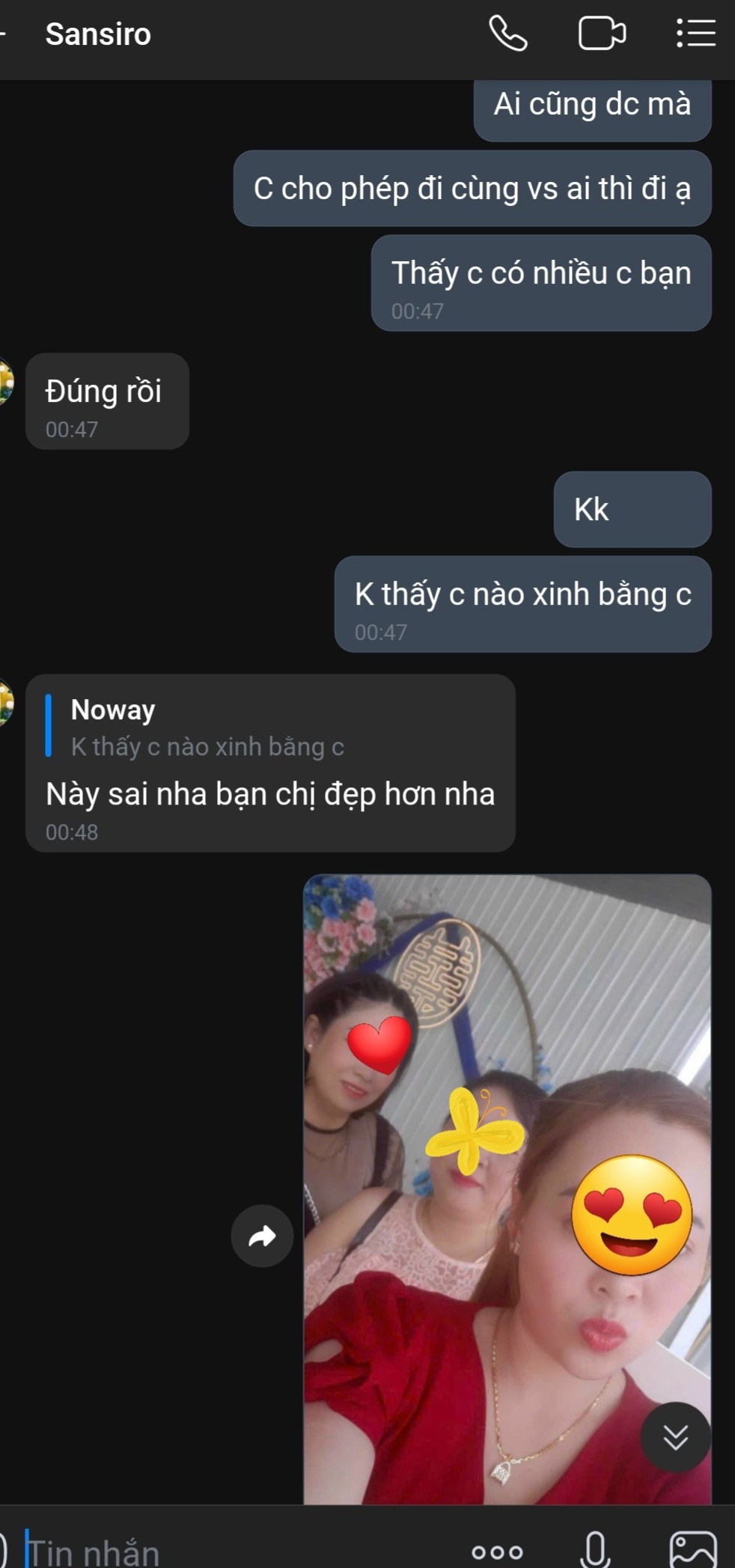Forward the shared photo
The image size is (735, 1568).
tap(262, 1236)
